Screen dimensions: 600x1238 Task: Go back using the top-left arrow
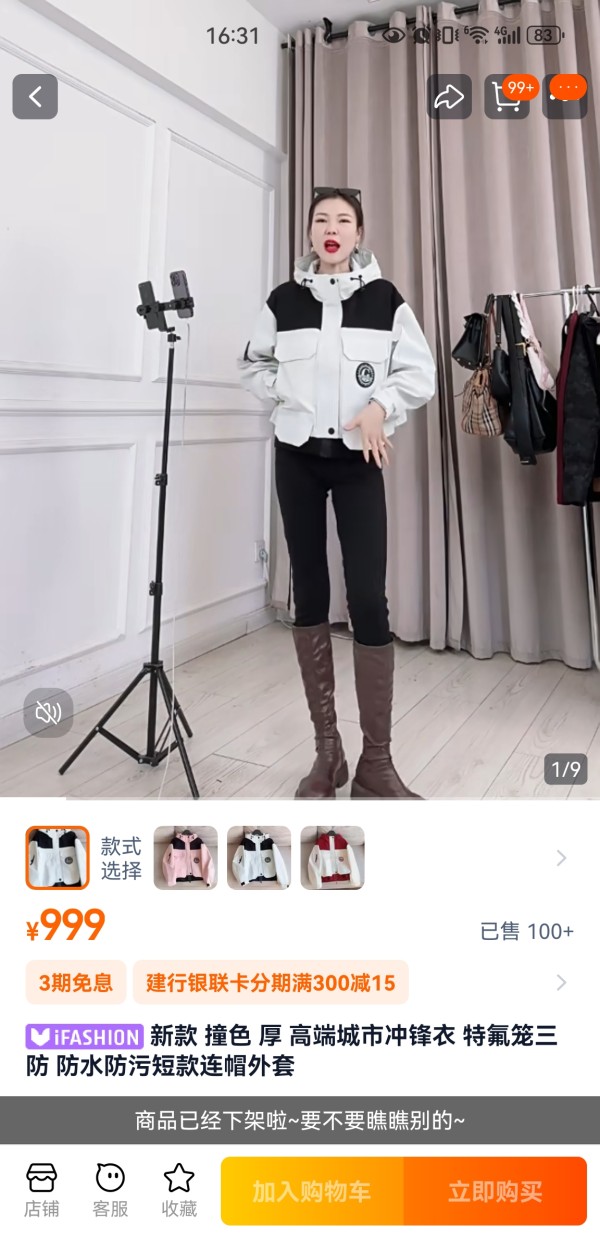point(35,97)
